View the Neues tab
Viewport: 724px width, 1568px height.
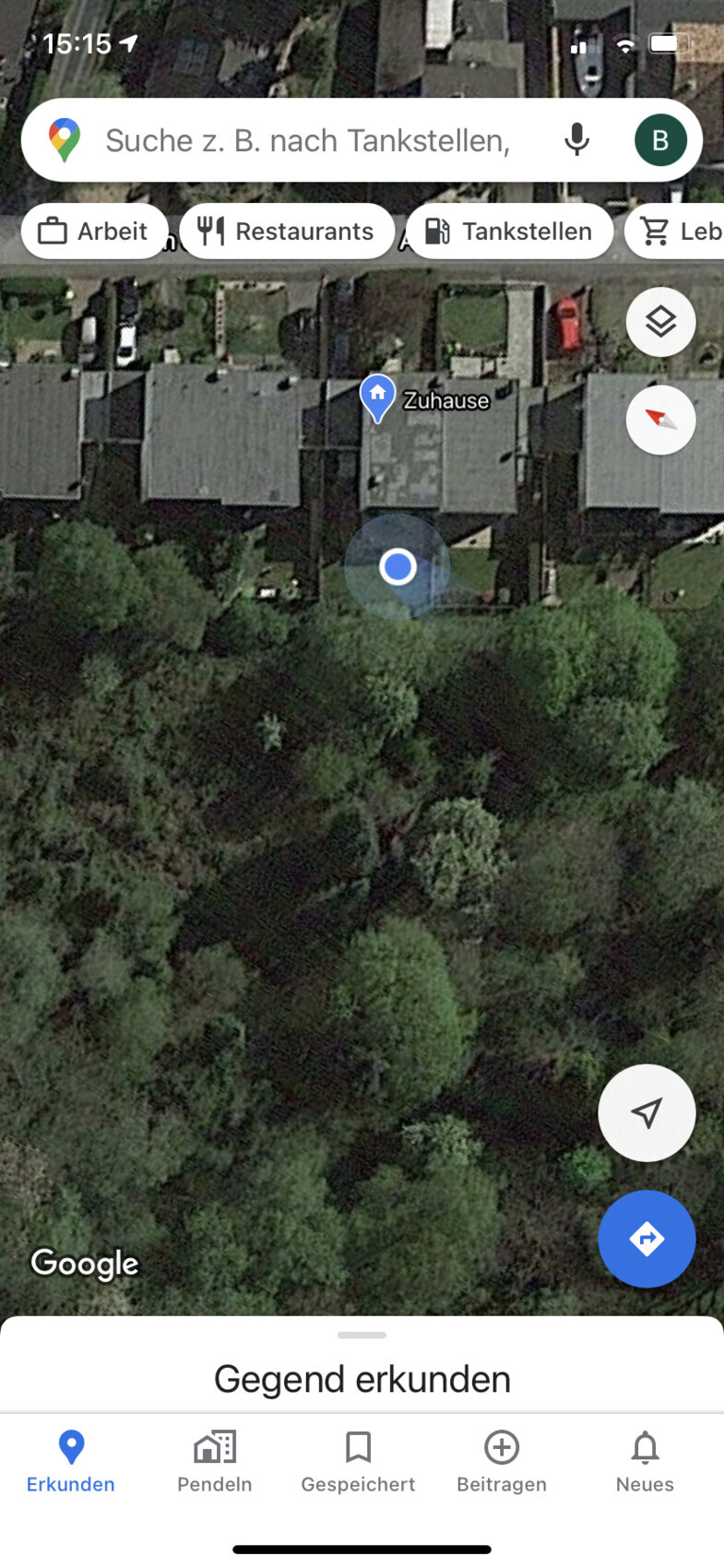645,1461
